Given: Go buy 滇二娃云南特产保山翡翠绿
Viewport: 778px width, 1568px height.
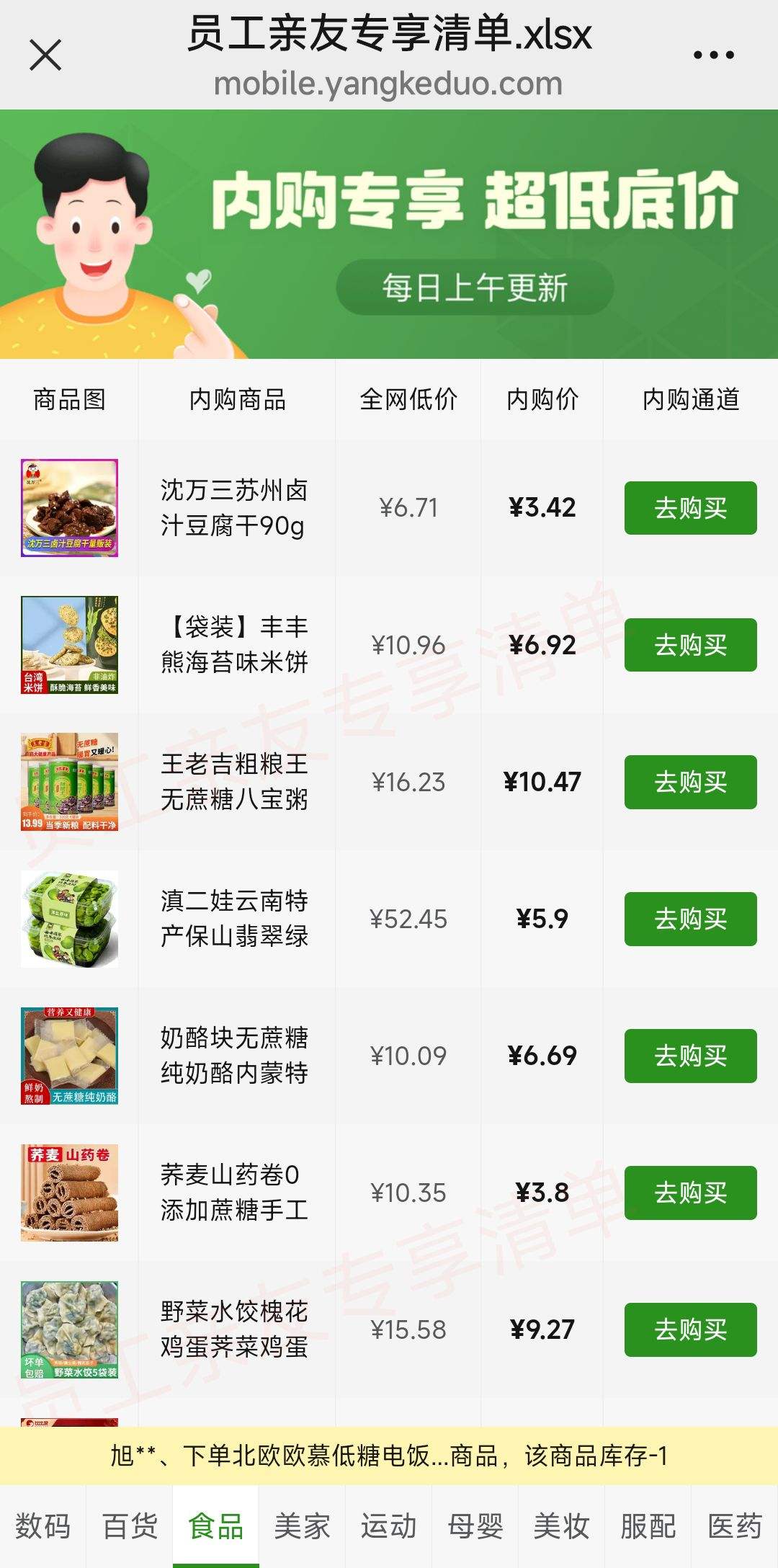Looking at the screenshot, I should 690,919.
